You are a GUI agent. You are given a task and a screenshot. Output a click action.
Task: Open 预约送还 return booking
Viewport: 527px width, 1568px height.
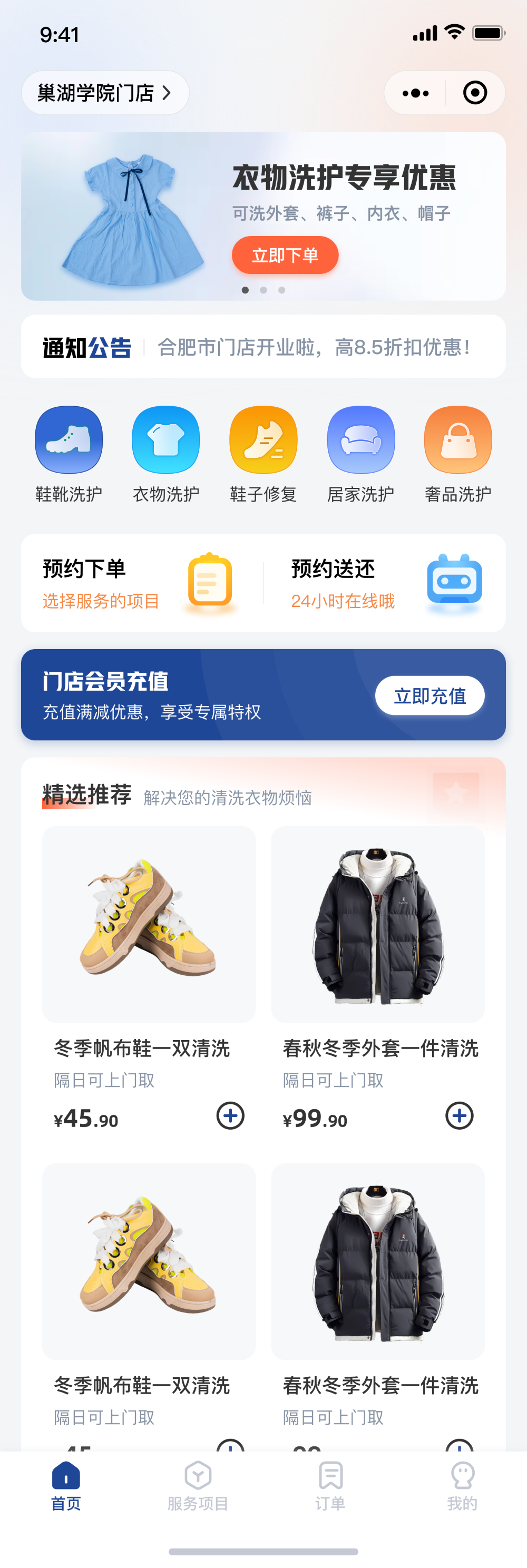tap(385, 583)
